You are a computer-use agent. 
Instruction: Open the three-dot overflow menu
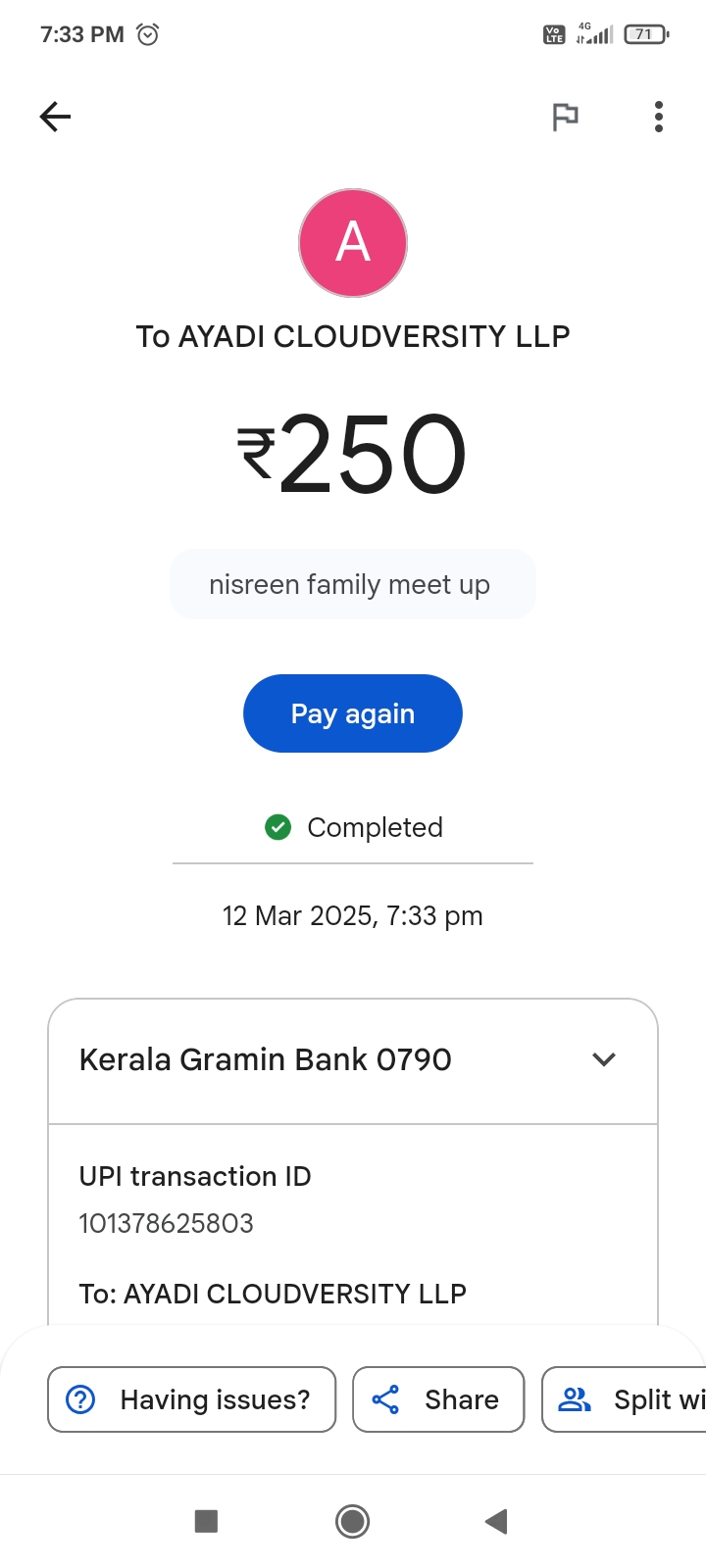(659, 118)
